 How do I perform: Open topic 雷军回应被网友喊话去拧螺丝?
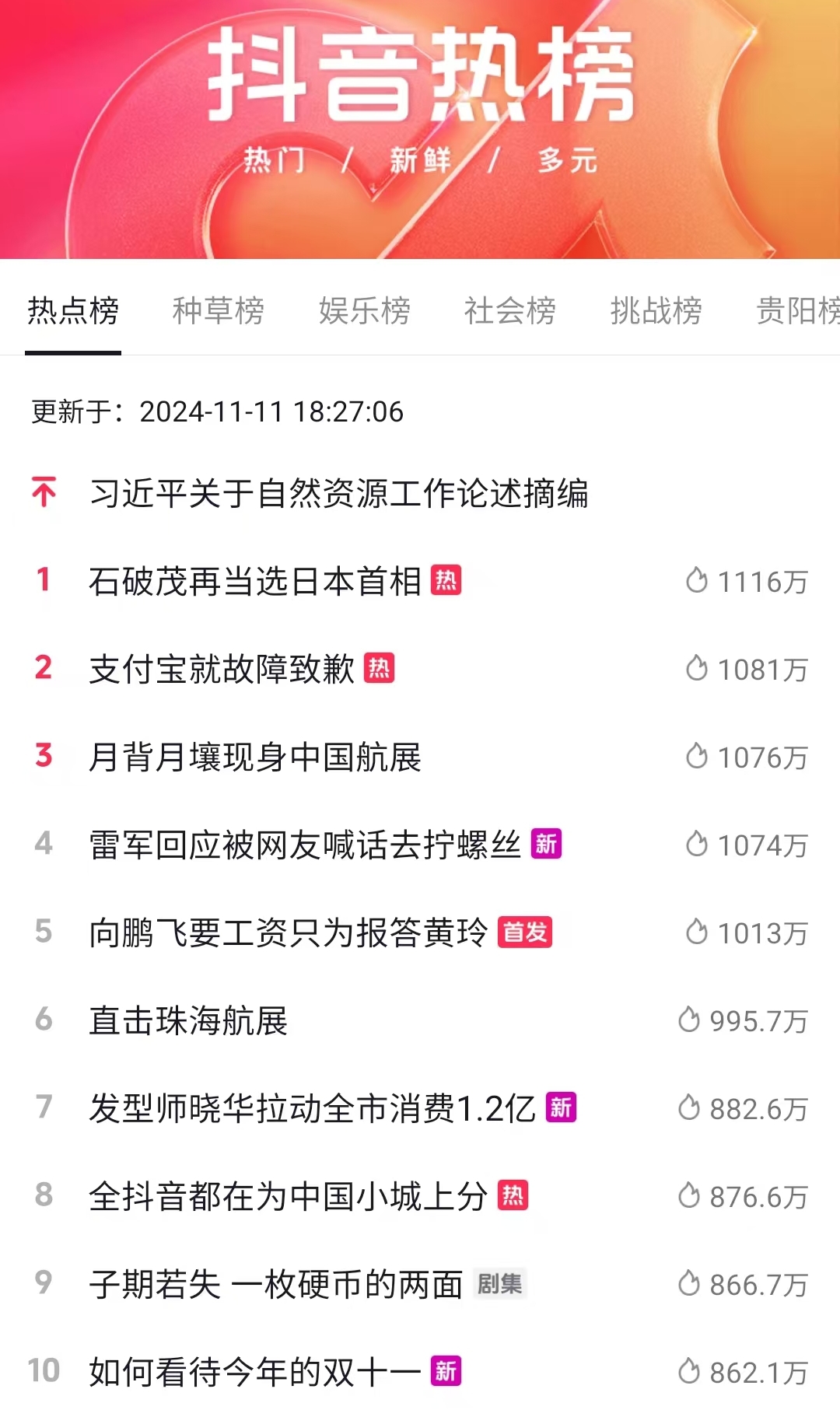pos(305,845)
